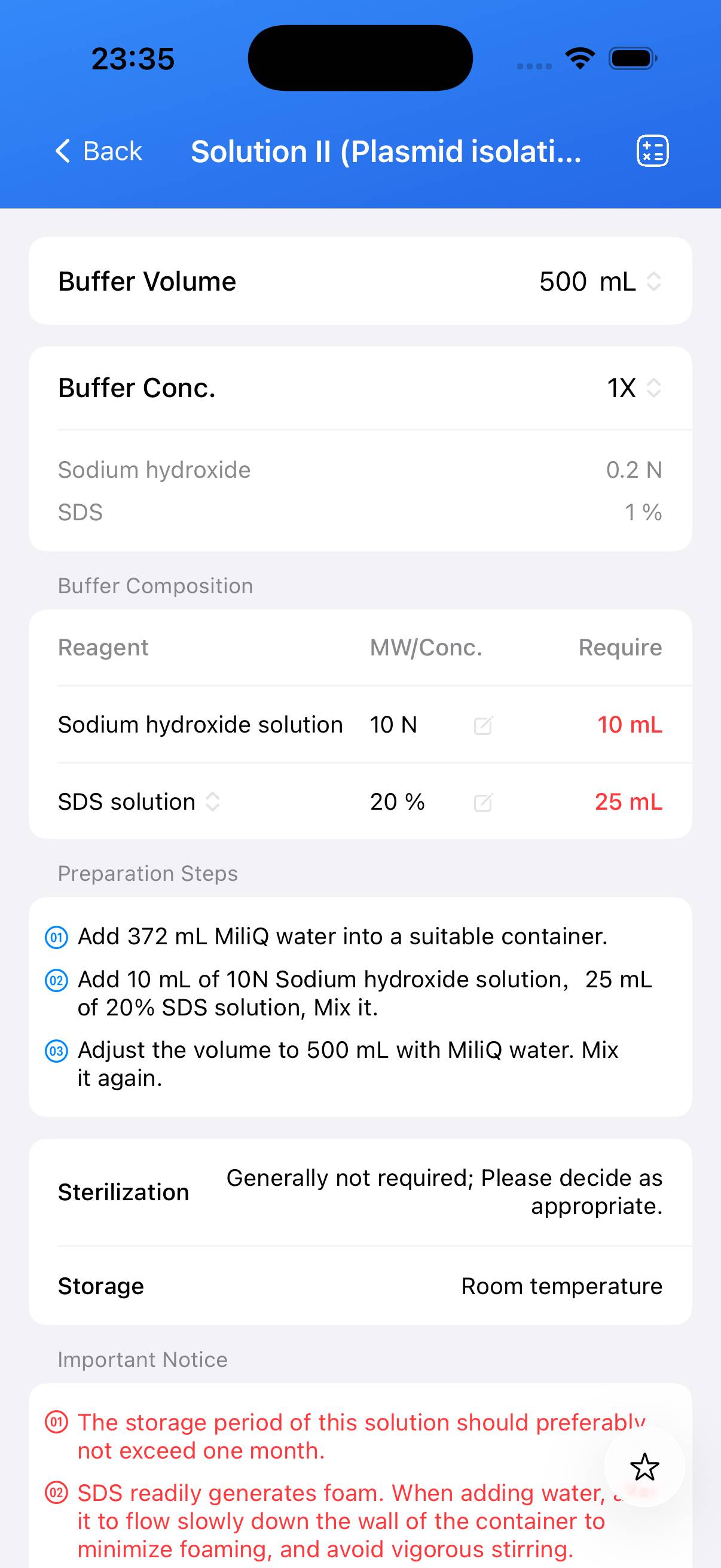Screen dimensions: 721x1568
Task: Edit the SDS solution concentration
Action: point(484,803)
